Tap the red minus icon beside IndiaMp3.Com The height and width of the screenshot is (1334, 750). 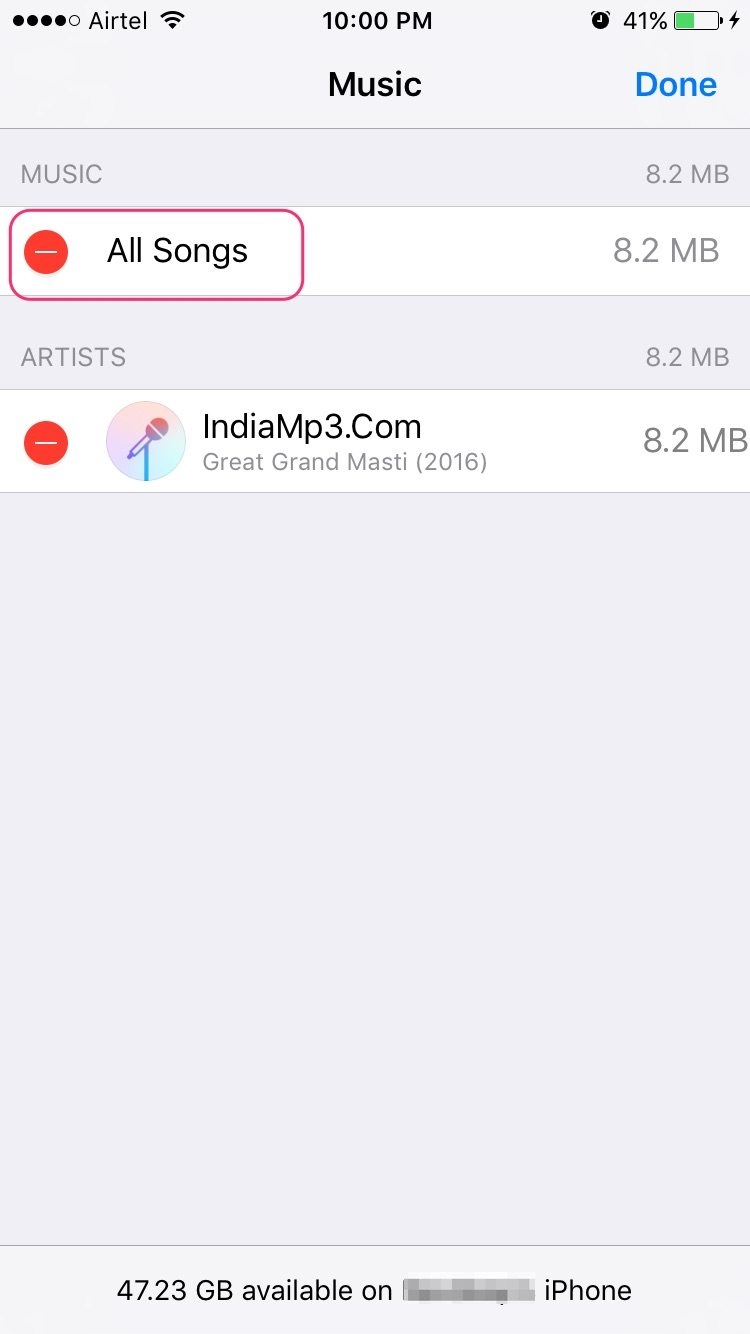click(x=46, y=442)
